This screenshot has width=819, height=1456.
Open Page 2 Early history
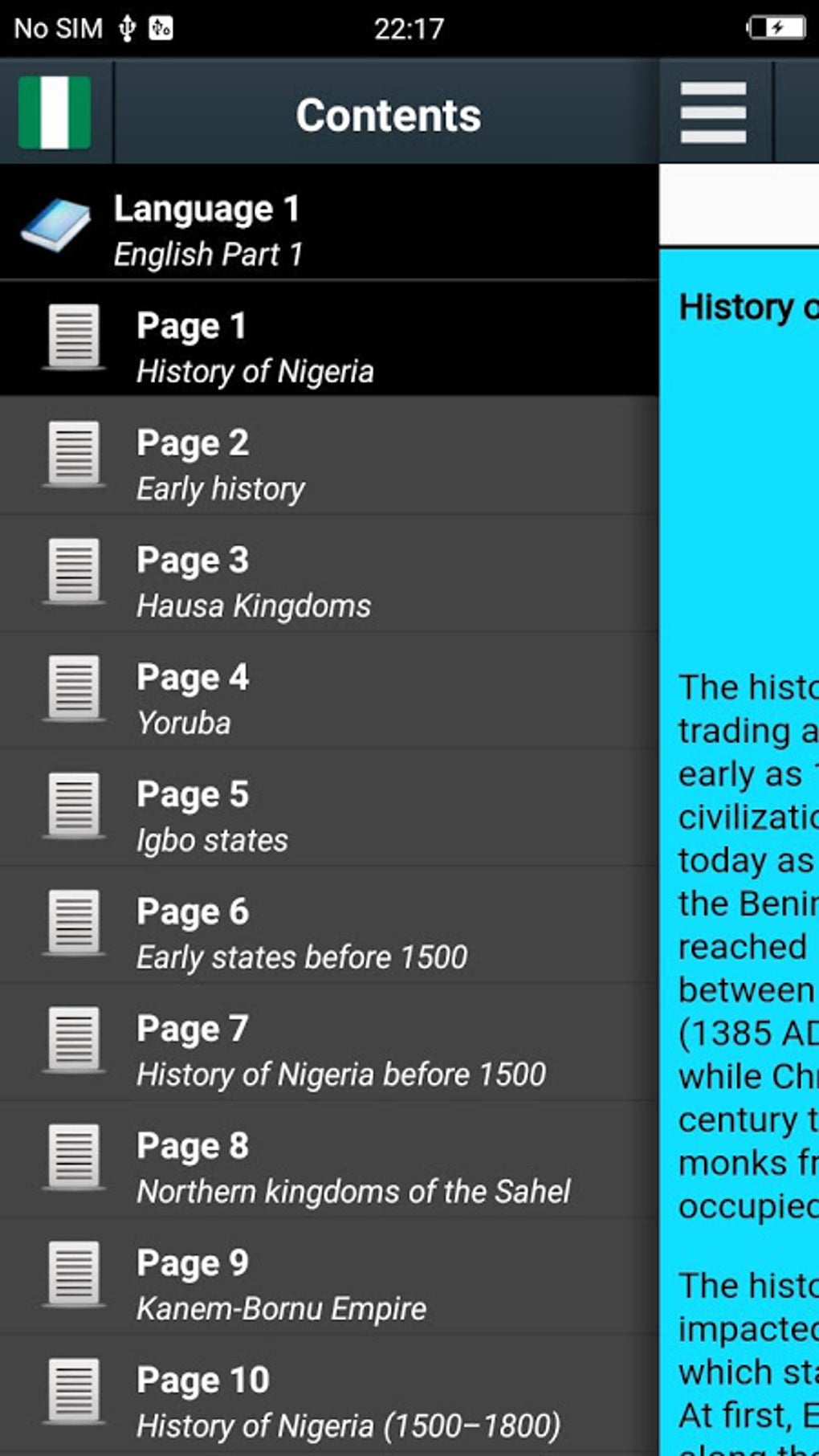point(329,464)
